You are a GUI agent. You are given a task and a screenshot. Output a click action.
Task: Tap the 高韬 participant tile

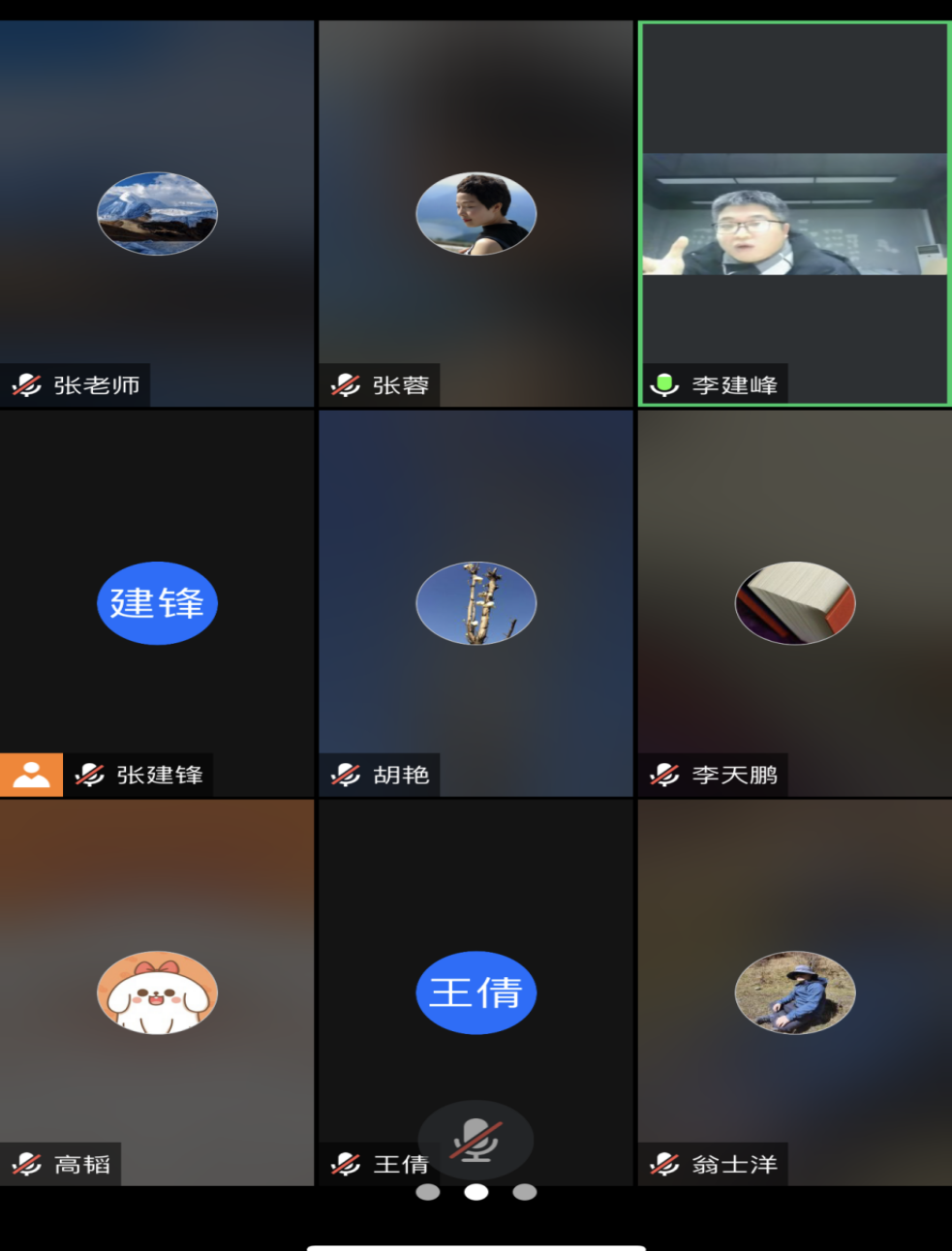(157, 992)
